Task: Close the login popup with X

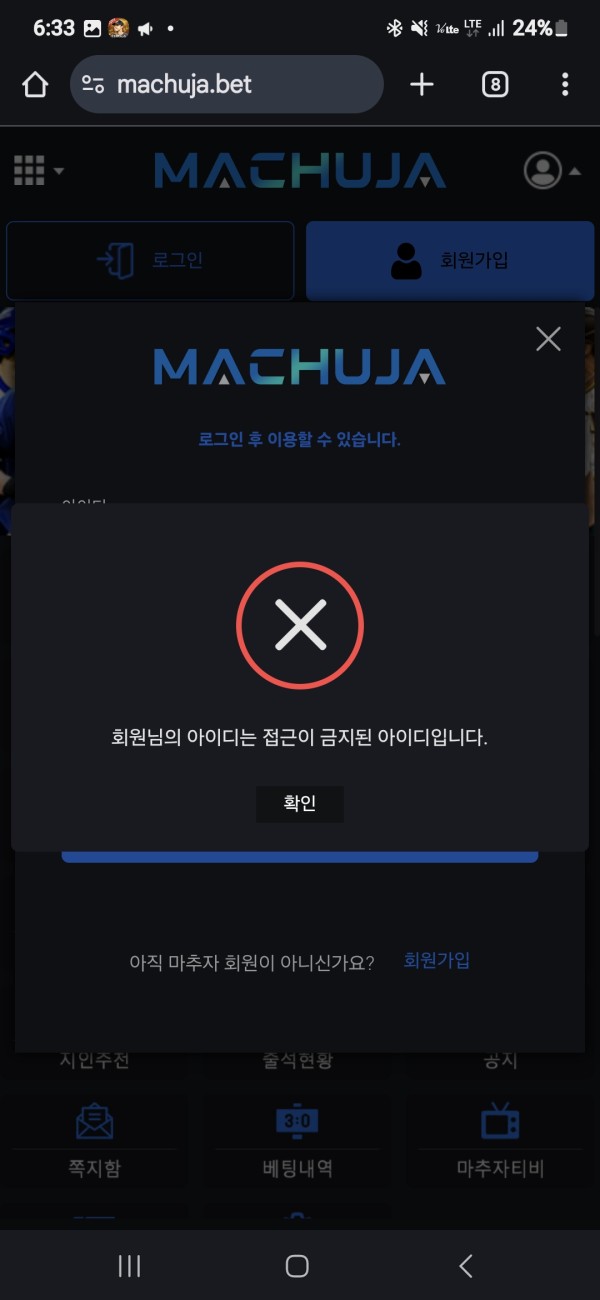Action: coord(548,339)
